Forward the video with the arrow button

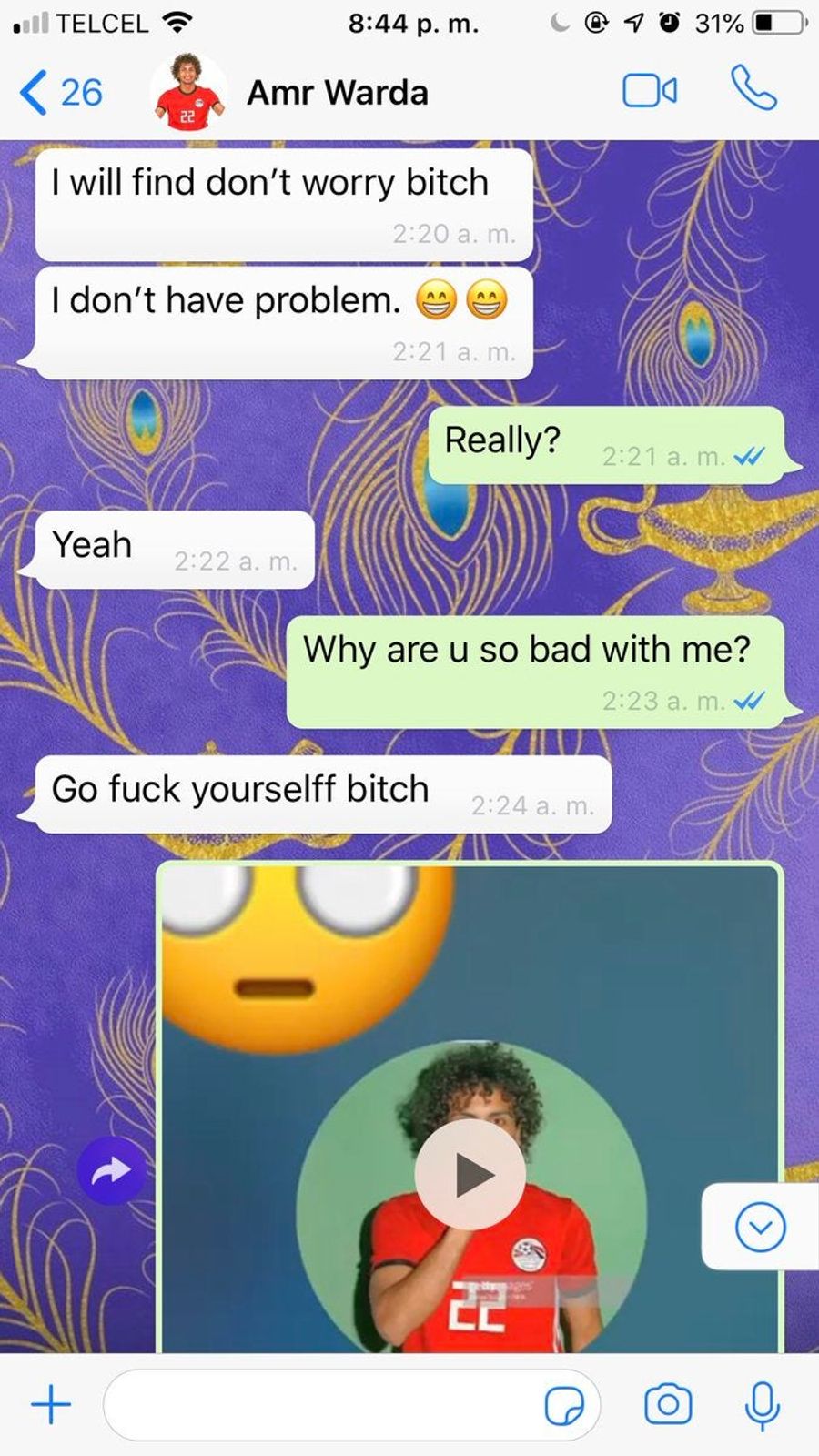(x=111, y=1170)
